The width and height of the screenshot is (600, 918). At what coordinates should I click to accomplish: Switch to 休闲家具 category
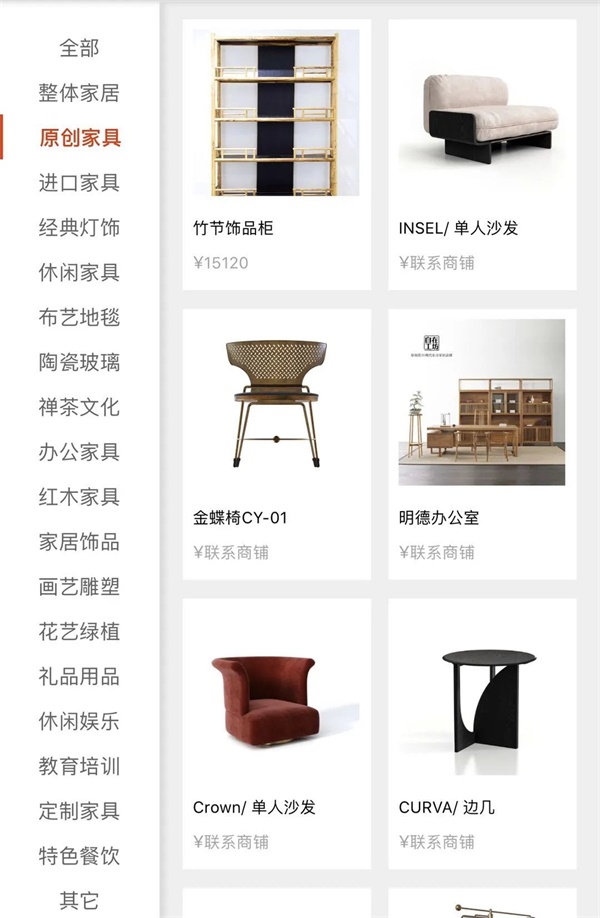79,272
